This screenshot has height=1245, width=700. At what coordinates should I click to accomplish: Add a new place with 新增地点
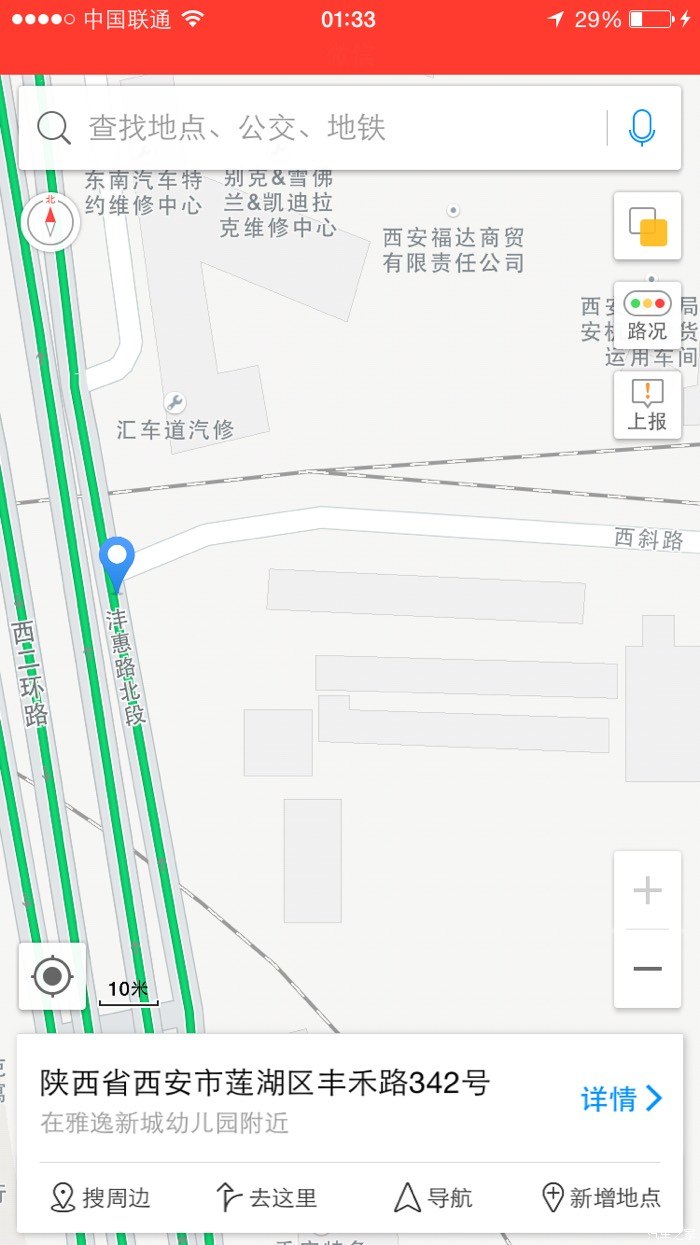point(600,1197)
